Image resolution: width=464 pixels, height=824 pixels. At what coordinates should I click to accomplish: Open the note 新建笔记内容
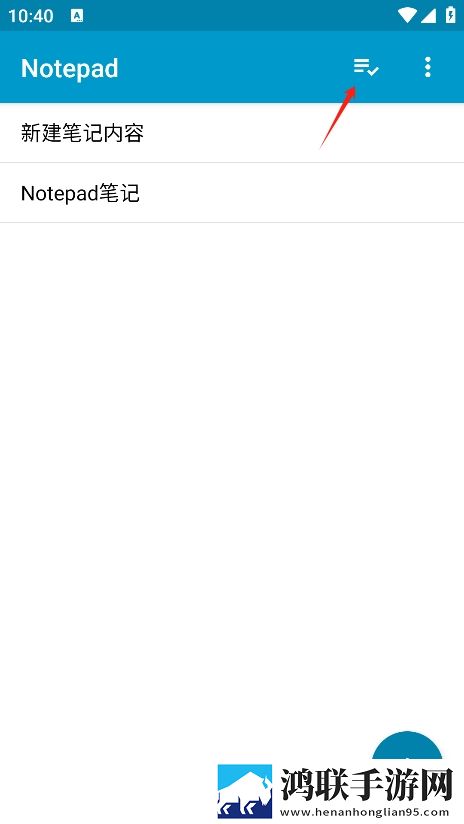tap(232, 133)
